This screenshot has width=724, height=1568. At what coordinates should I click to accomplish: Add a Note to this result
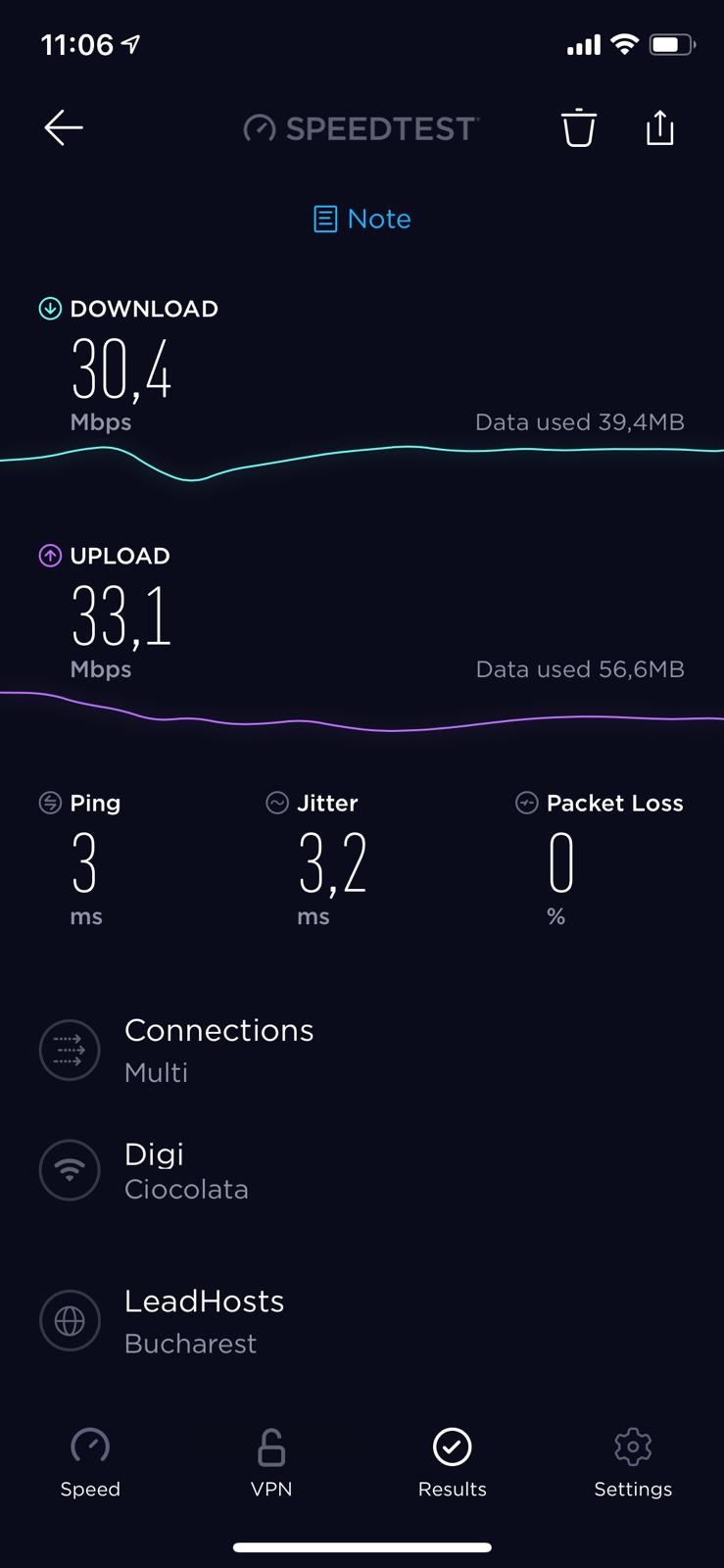362,219
